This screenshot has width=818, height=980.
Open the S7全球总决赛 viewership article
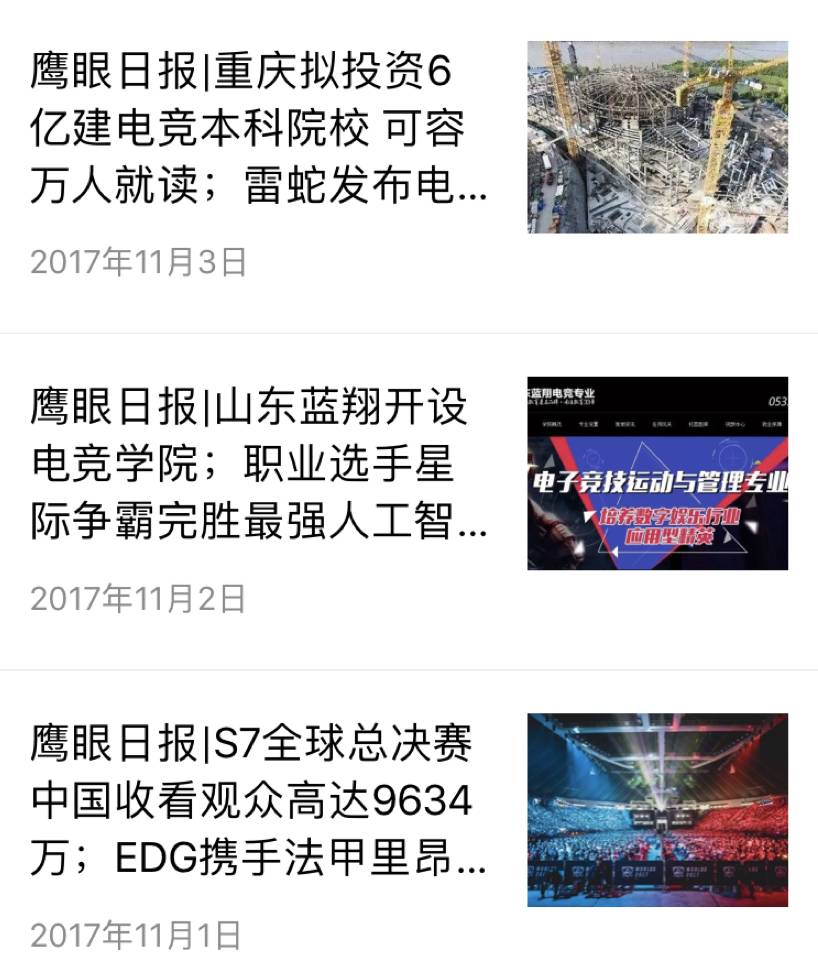(260, 802)
